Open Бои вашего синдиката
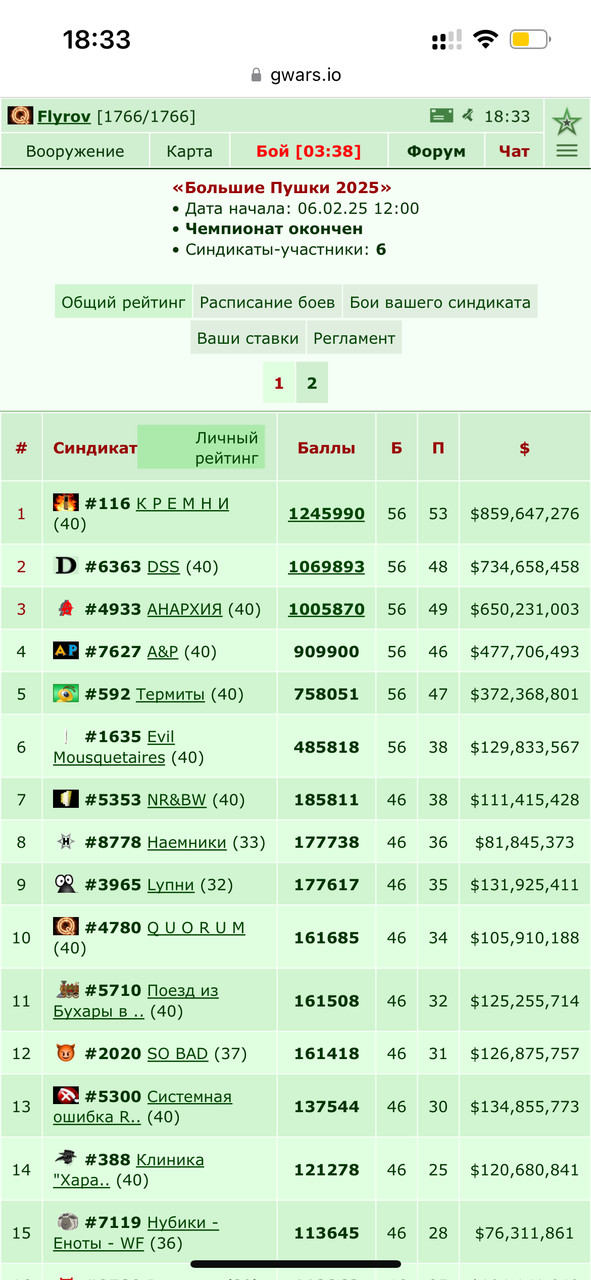The width and height of the screenshot is (591, 1280). point(440,302)
